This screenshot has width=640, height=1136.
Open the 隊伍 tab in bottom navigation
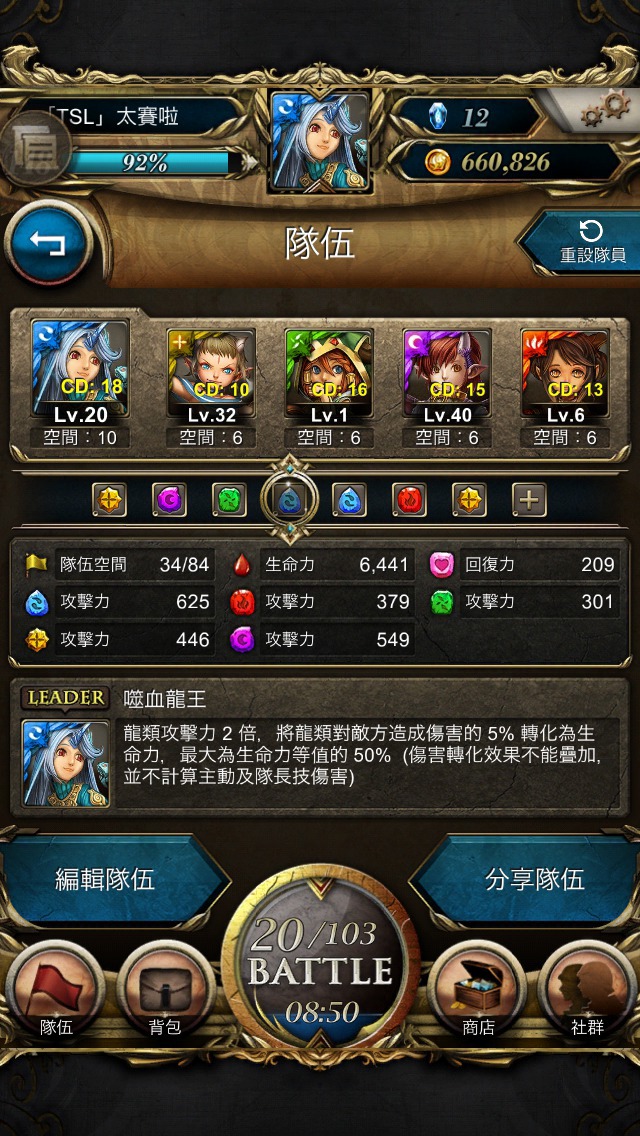pos(56,993)
